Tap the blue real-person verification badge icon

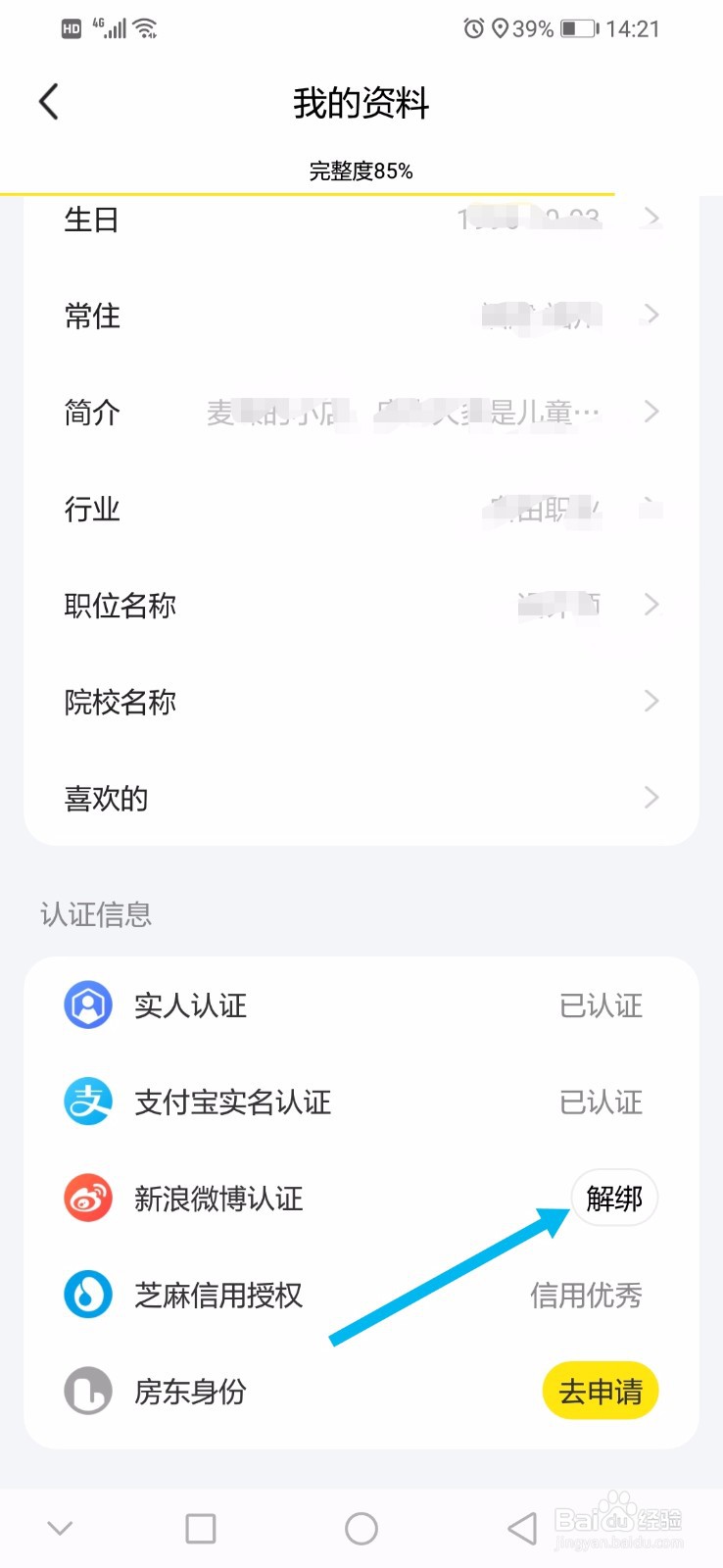click(x=87, y=1004)
